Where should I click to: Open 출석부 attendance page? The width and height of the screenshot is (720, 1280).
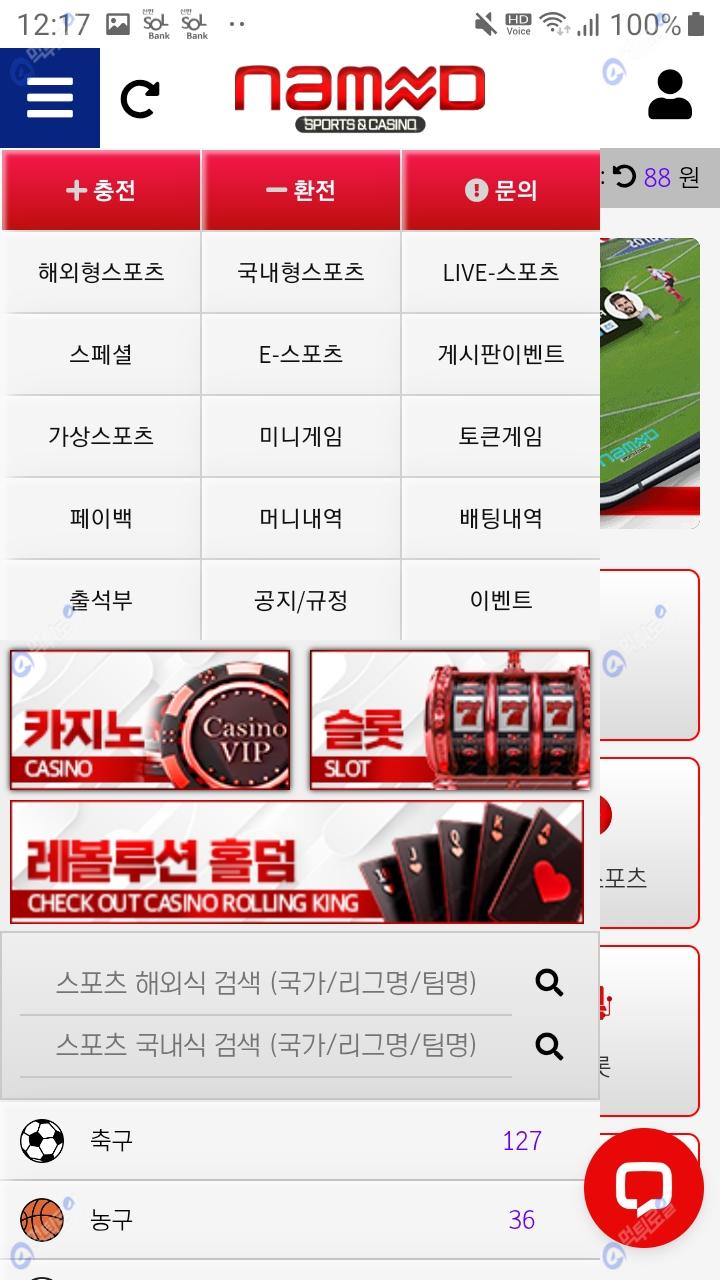(101, 600)
